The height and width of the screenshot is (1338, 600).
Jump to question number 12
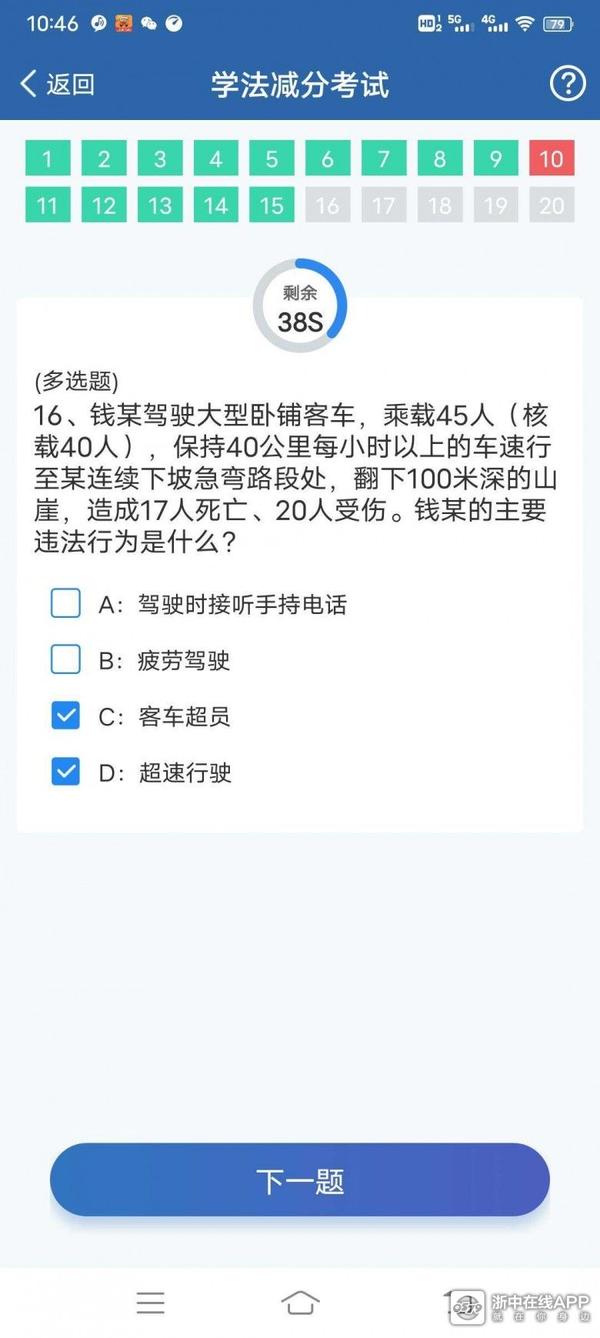coord(103,206)
